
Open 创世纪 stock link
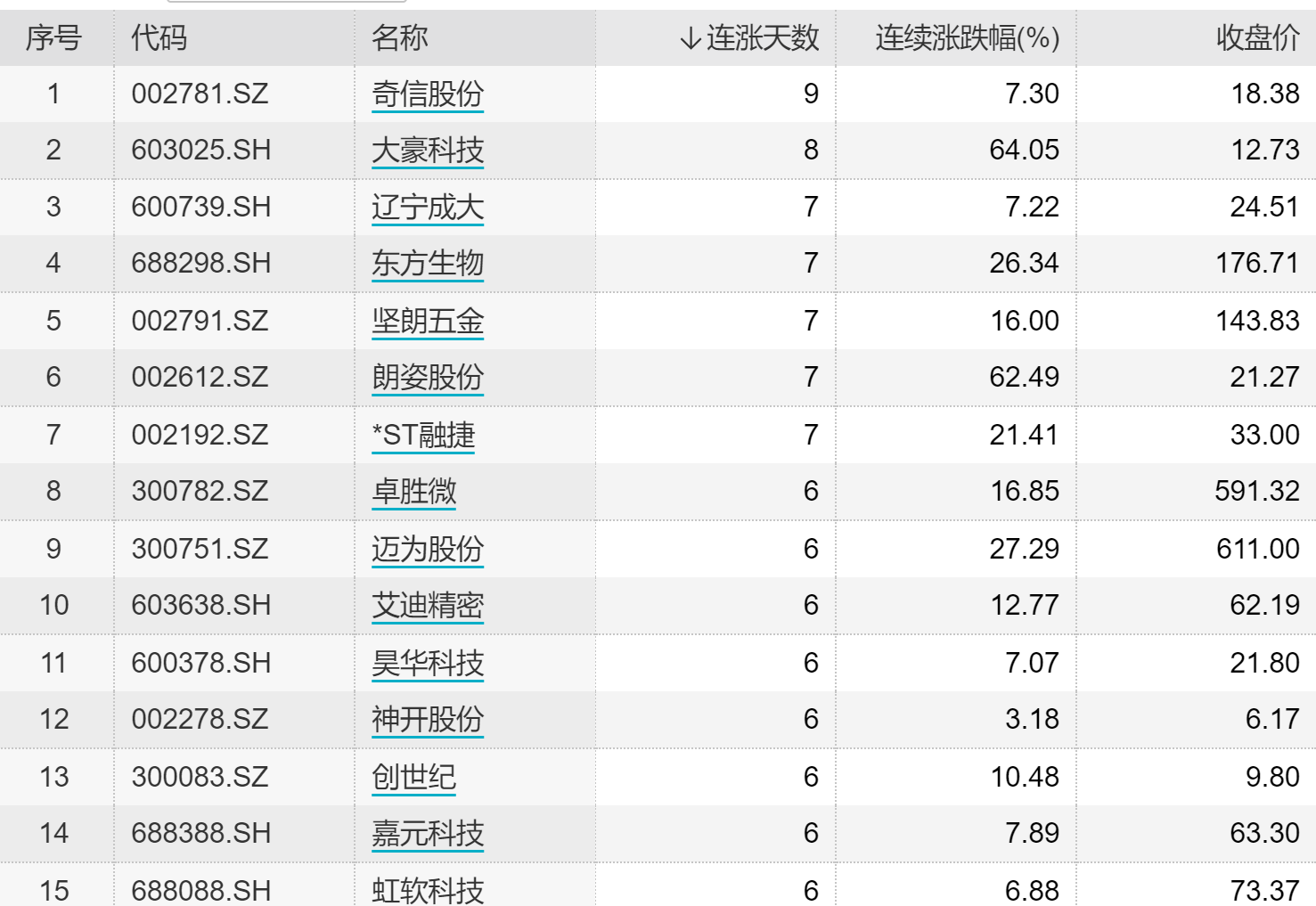(413, 777)
